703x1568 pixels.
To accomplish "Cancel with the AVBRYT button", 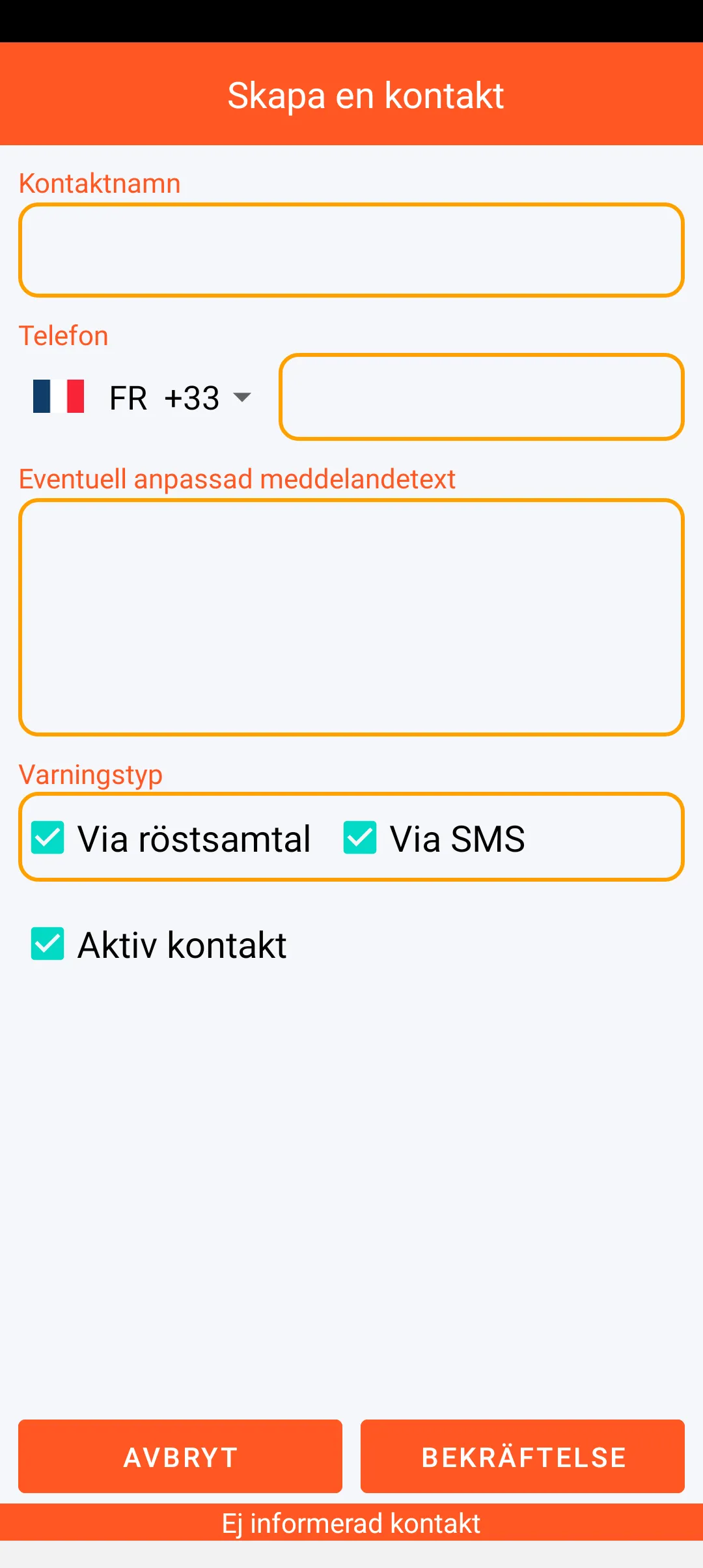I will pyautogui.click(x=180, y=1456).
